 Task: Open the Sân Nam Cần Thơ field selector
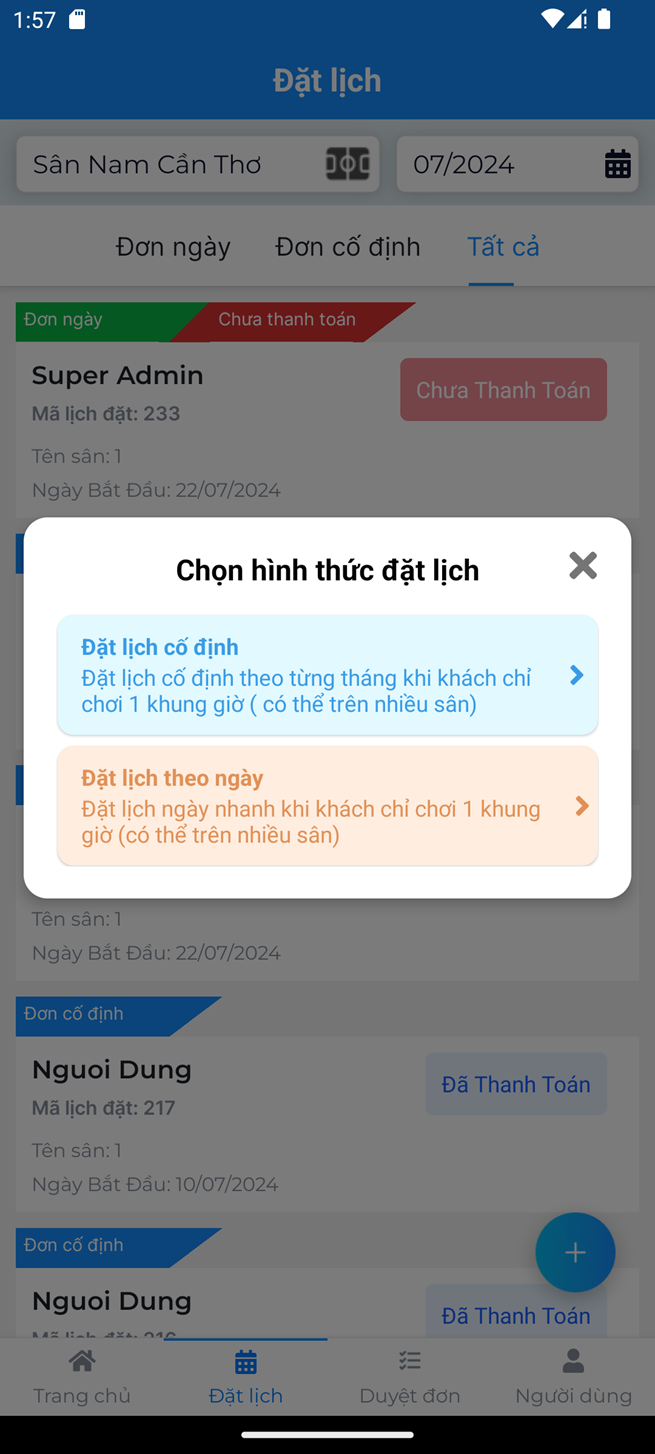[198, 164]
